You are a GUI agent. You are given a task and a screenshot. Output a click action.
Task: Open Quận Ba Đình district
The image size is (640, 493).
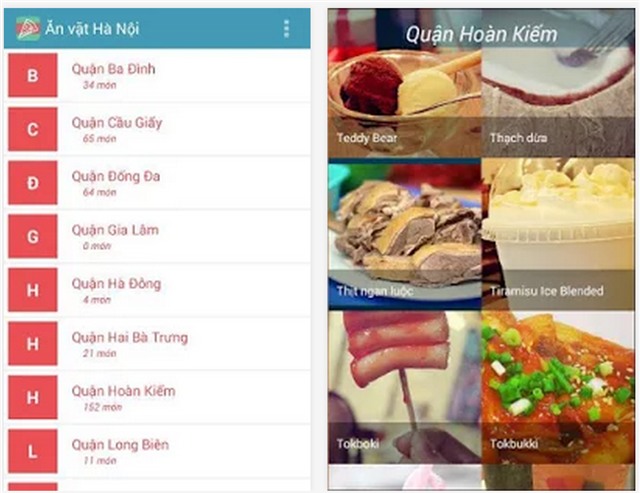pos(158,76)
